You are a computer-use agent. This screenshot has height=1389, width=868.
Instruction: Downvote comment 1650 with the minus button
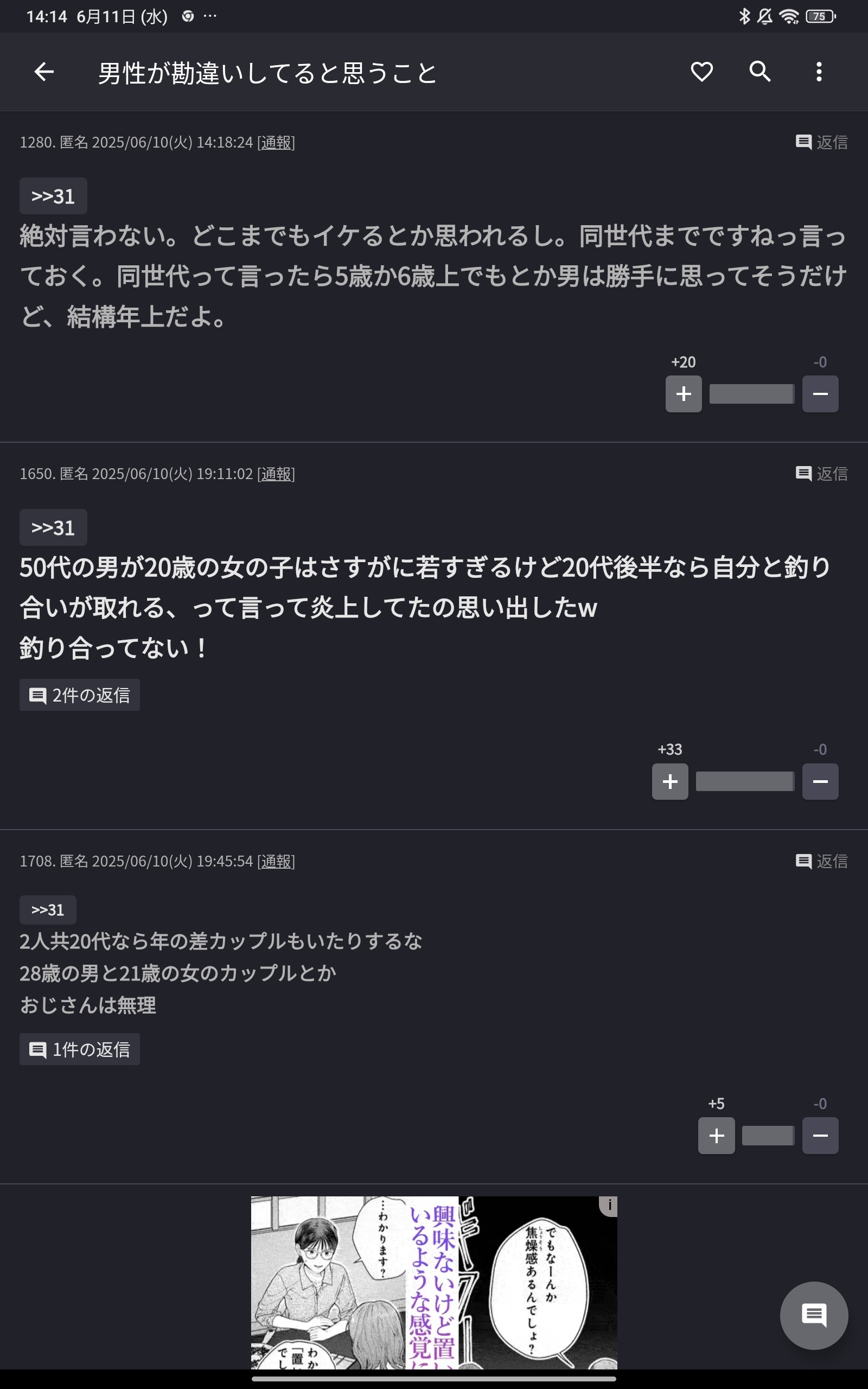click(x=820, y=782)
